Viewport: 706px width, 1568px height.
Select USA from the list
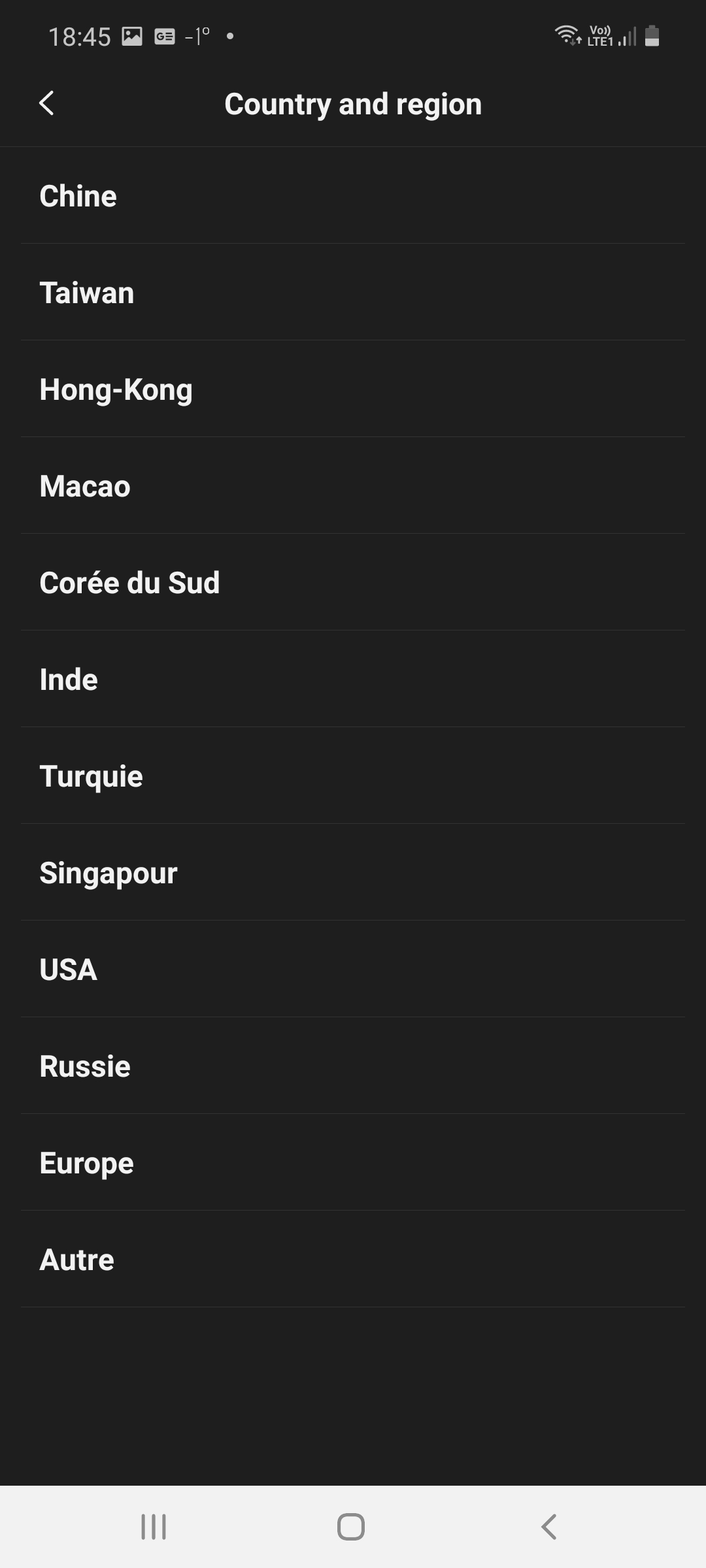click(353, 970)
